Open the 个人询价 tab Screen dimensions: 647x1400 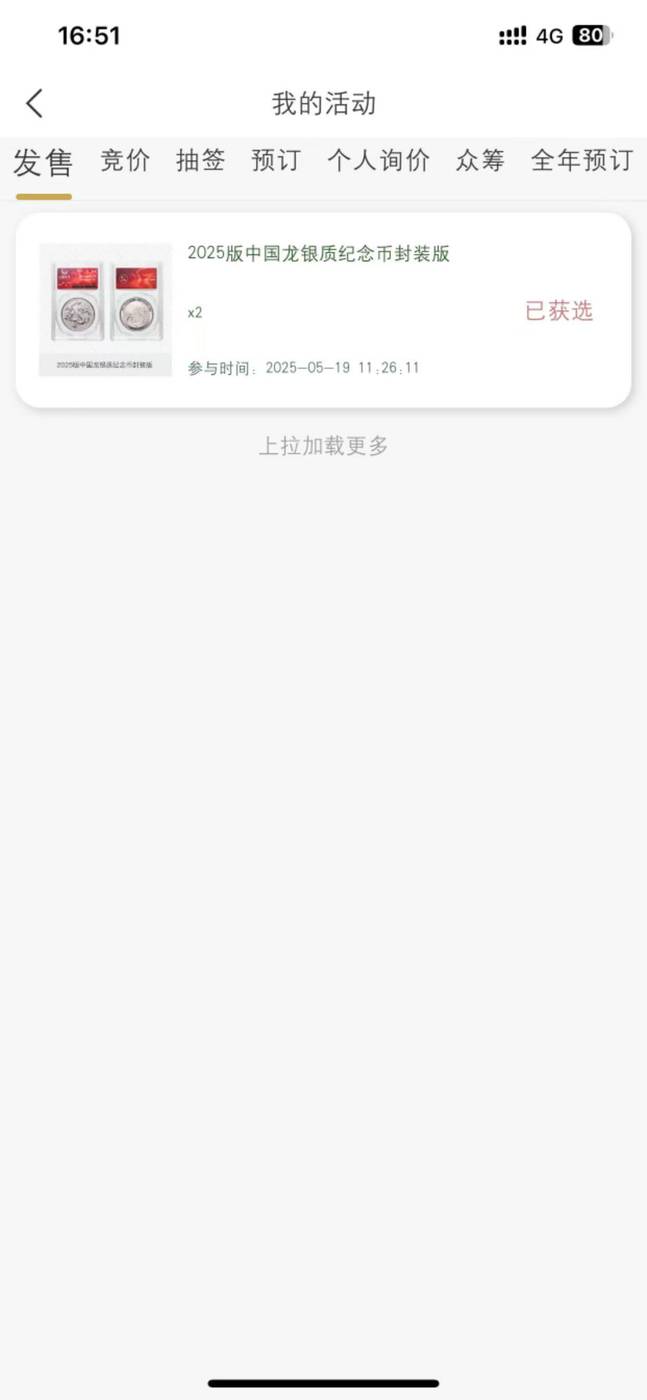[x=379, y=160]
